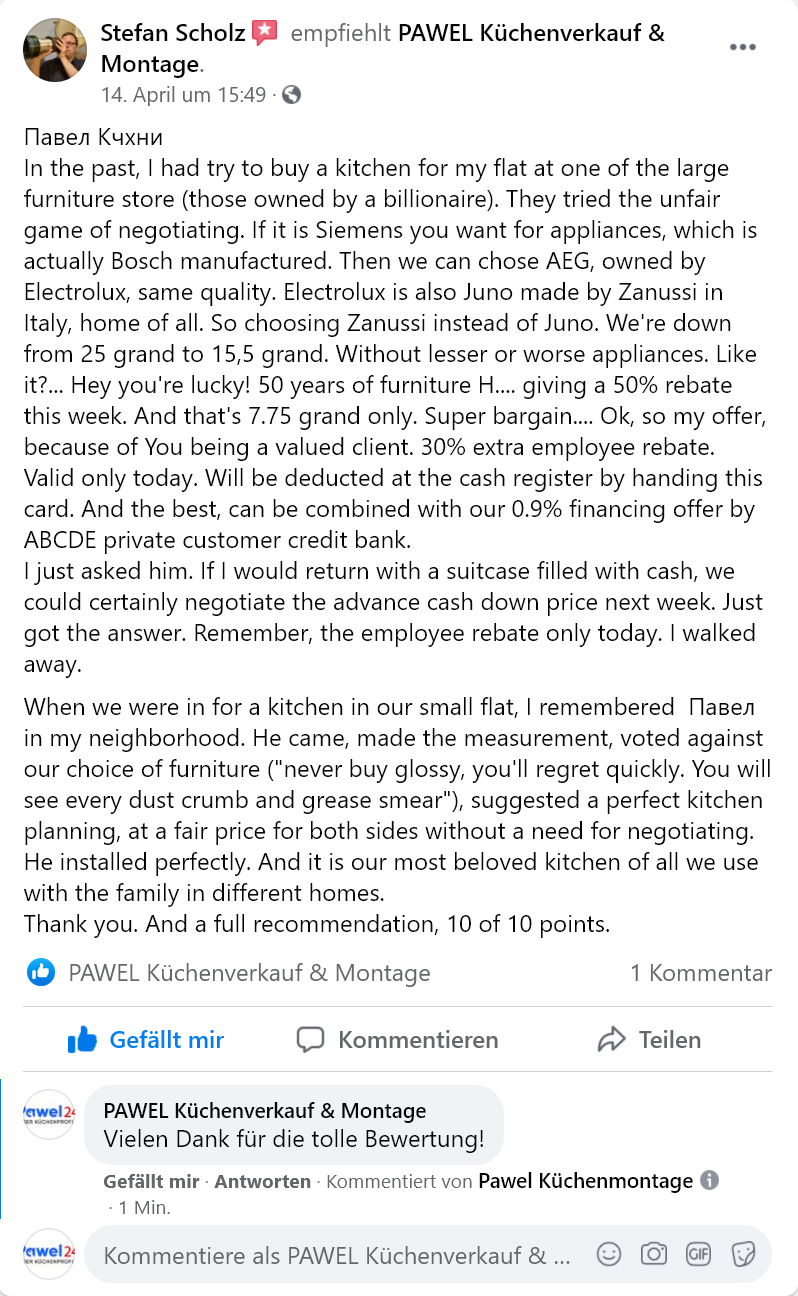Reply to the comment via Antworten
798x1296 pixels.
pos(262,1181)
